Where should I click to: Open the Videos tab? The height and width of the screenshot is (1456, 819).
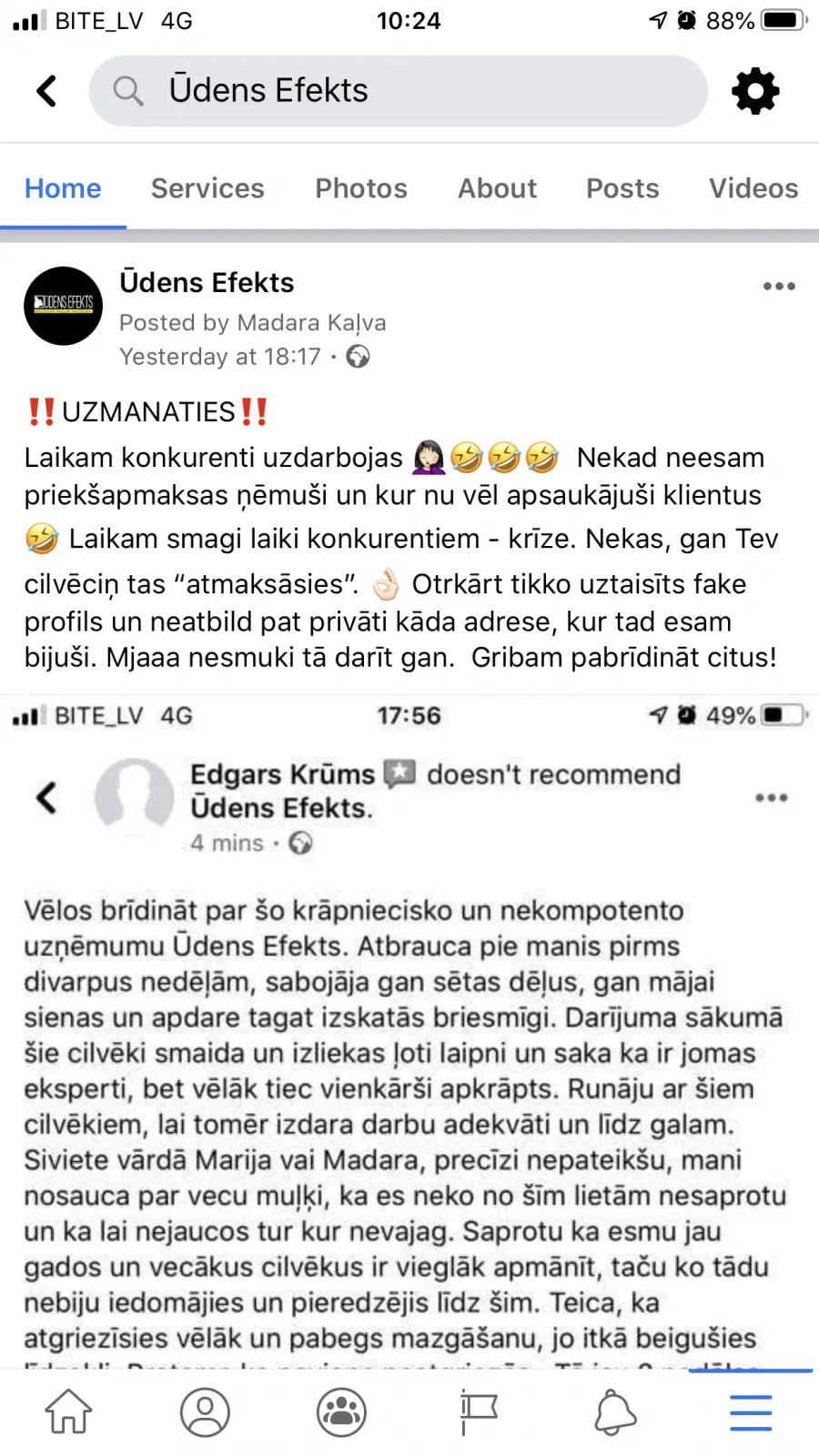tap(753, 188)
